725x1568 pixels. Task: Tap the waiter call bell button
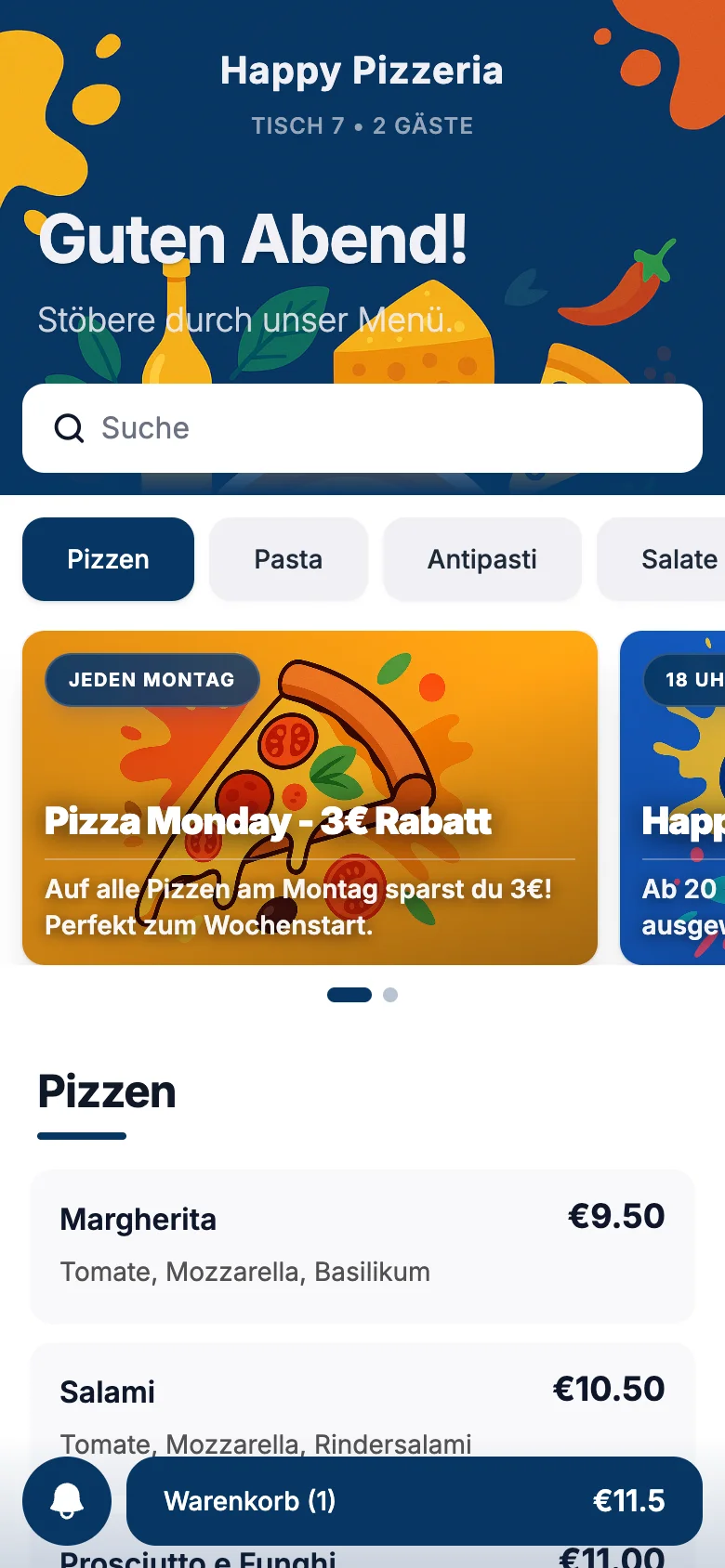coord(67,1501)
